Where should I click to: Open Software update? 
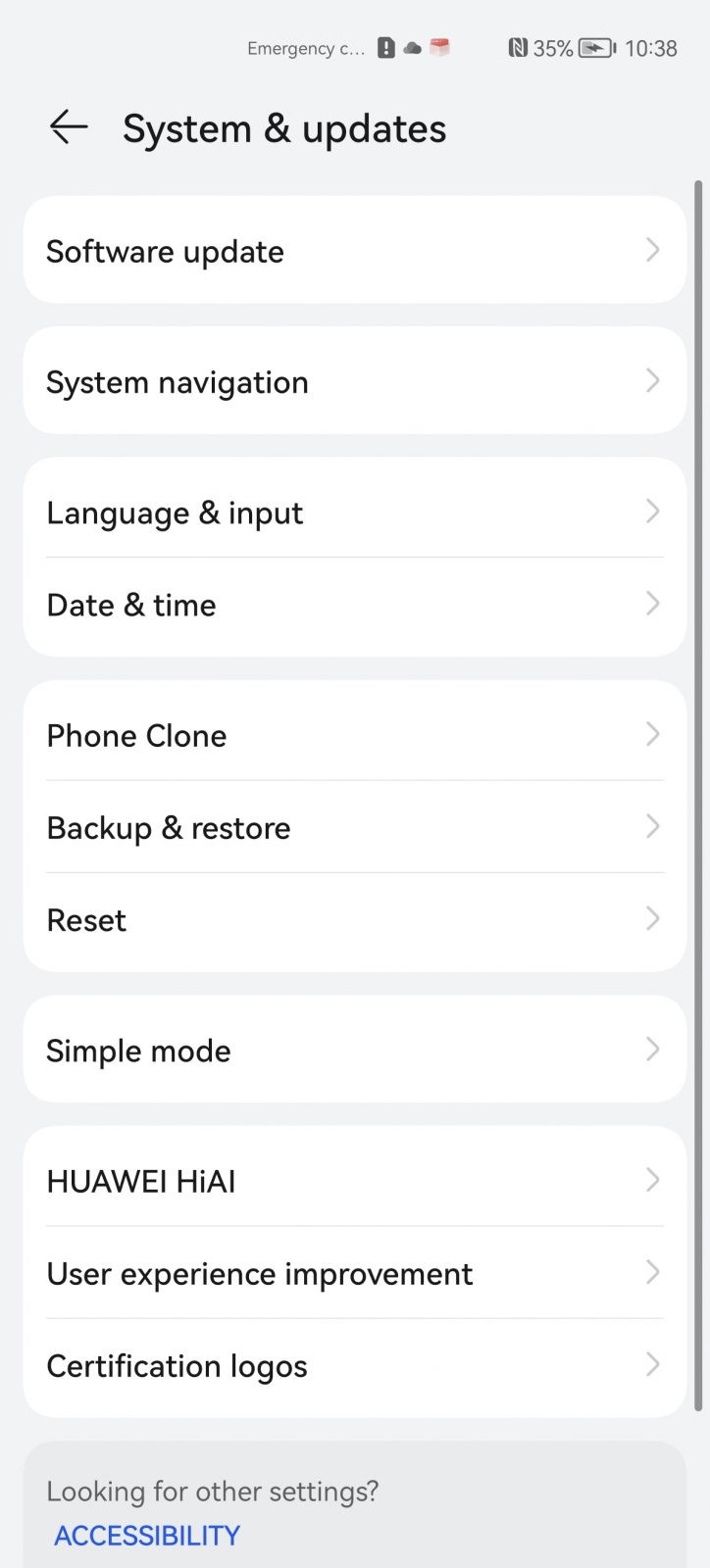coord(354,250)
